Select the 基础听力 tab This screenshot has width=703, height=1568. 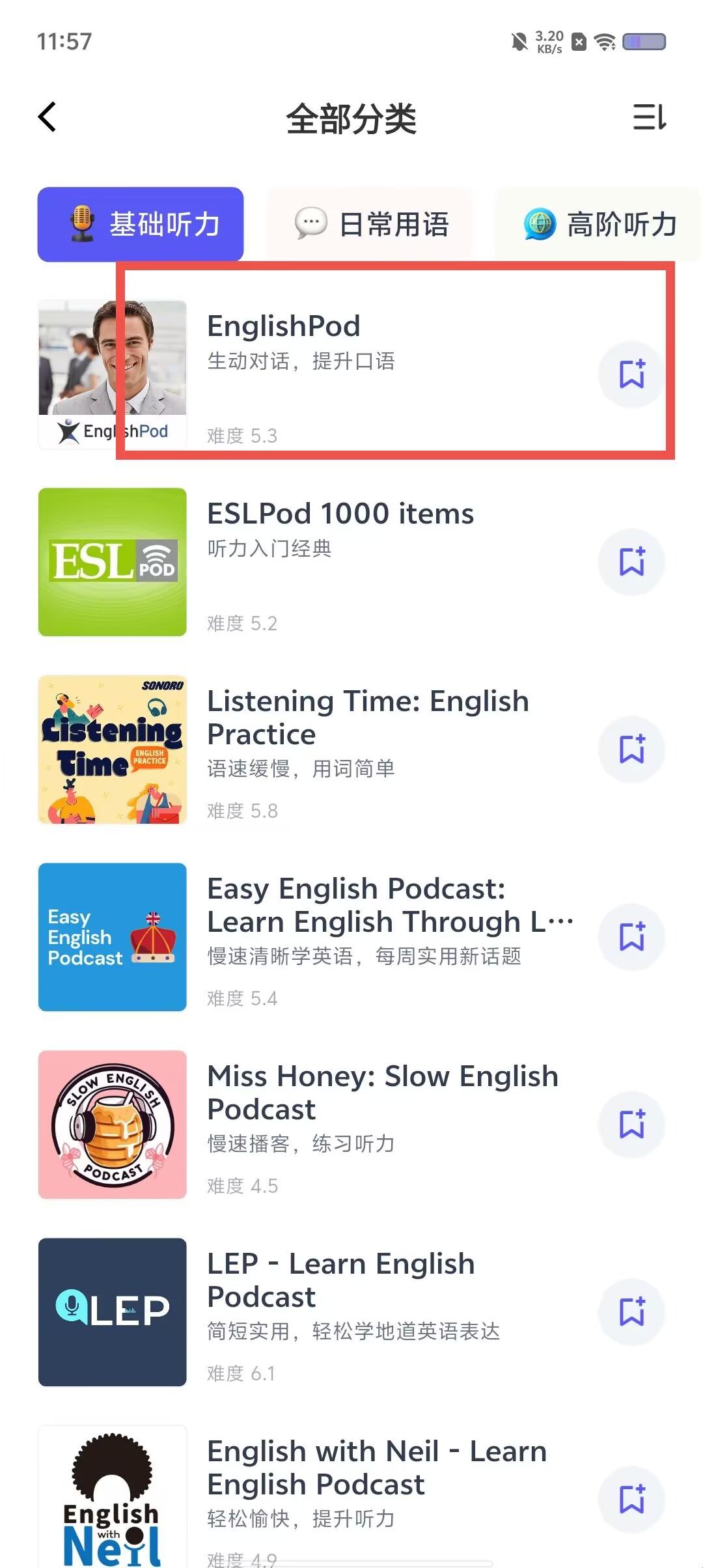pos(141,225)
